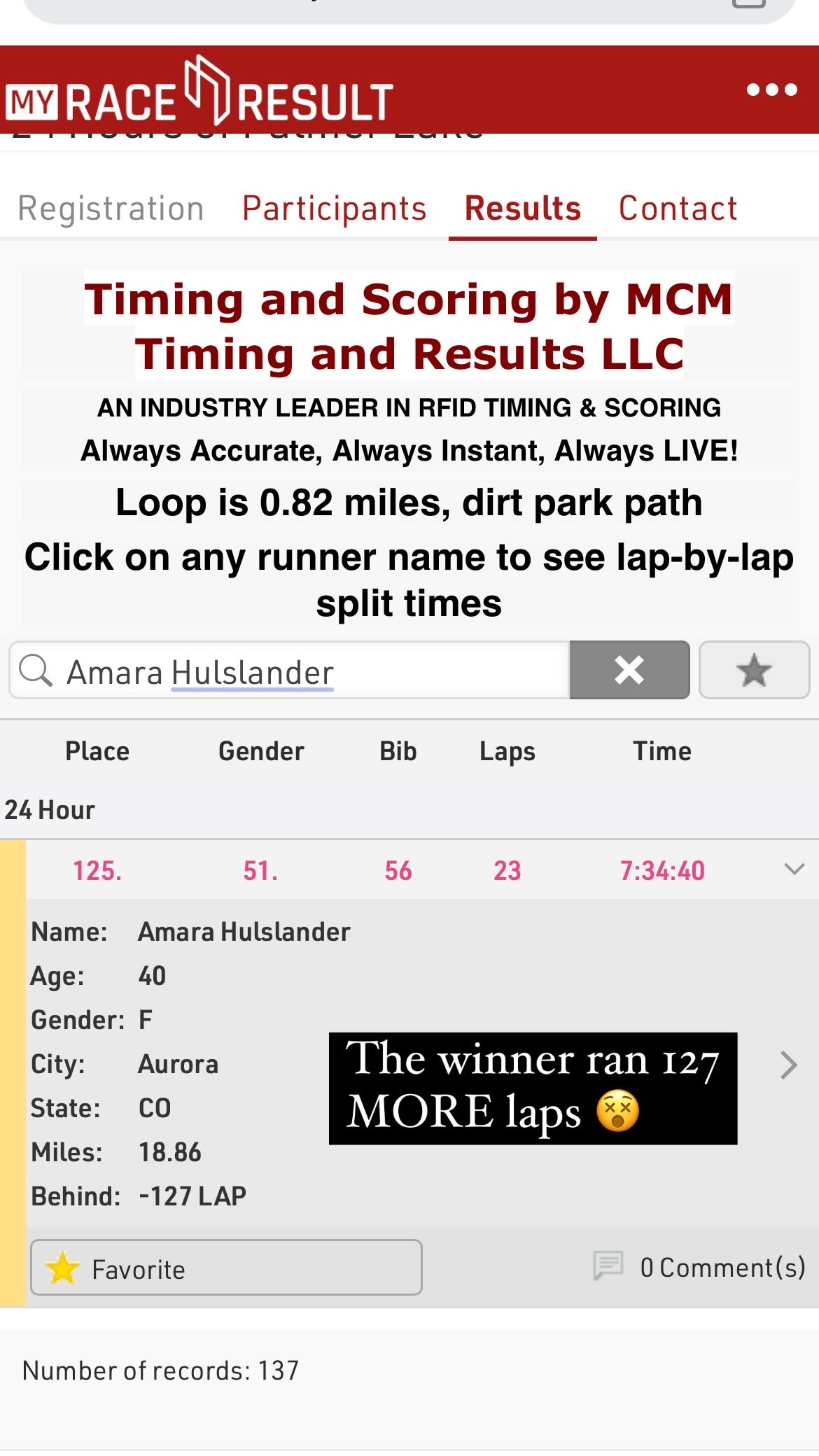Open the three-dot menu in the header
Screen dimensions: 819x1456
click(x=771, y=90)
